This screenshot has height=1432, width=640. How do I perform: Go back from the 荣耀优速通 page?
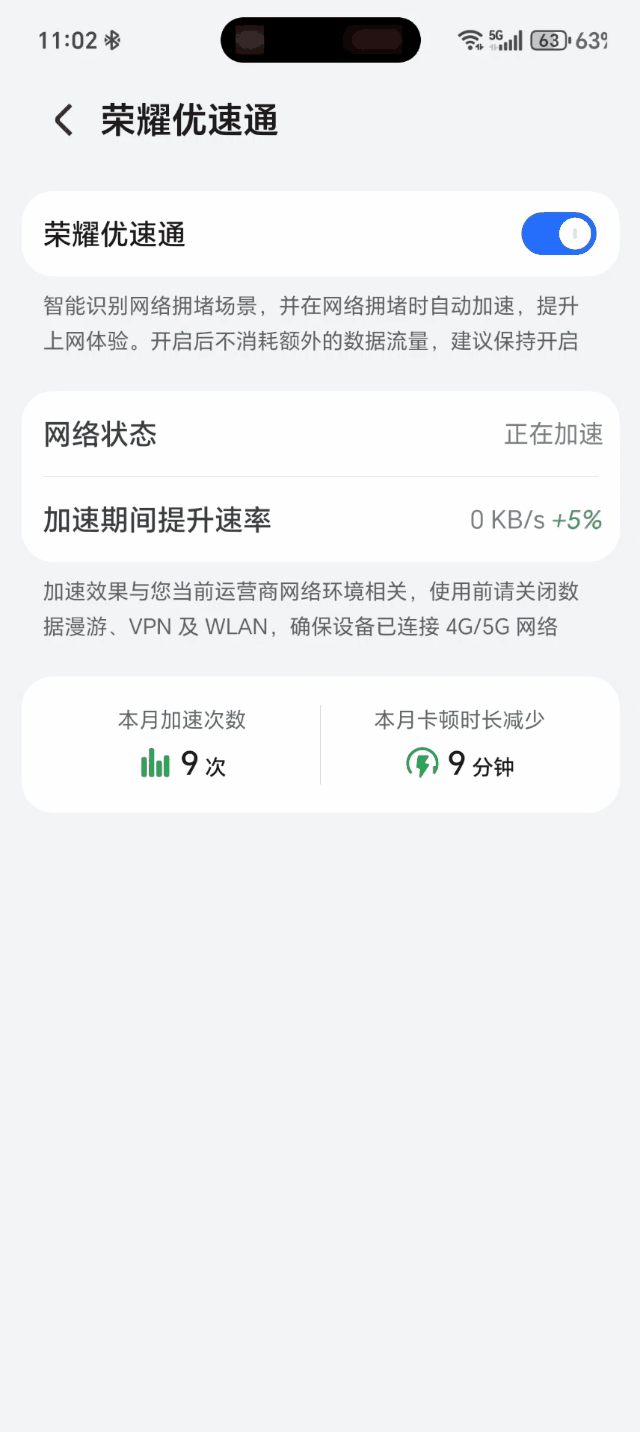[63, 121]
